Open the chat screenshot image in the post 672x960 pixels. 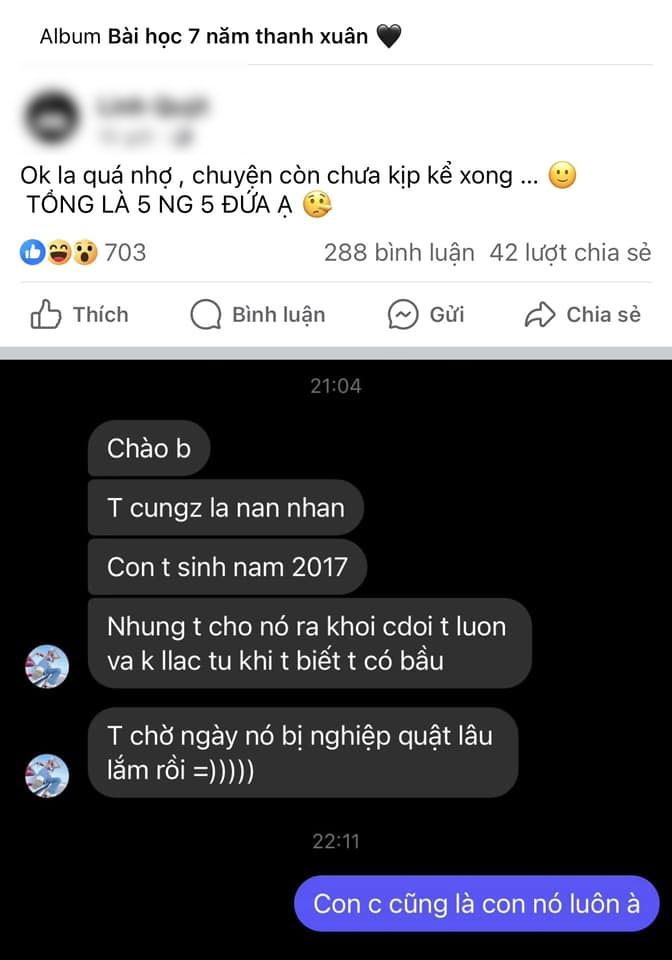coord(336,650)
